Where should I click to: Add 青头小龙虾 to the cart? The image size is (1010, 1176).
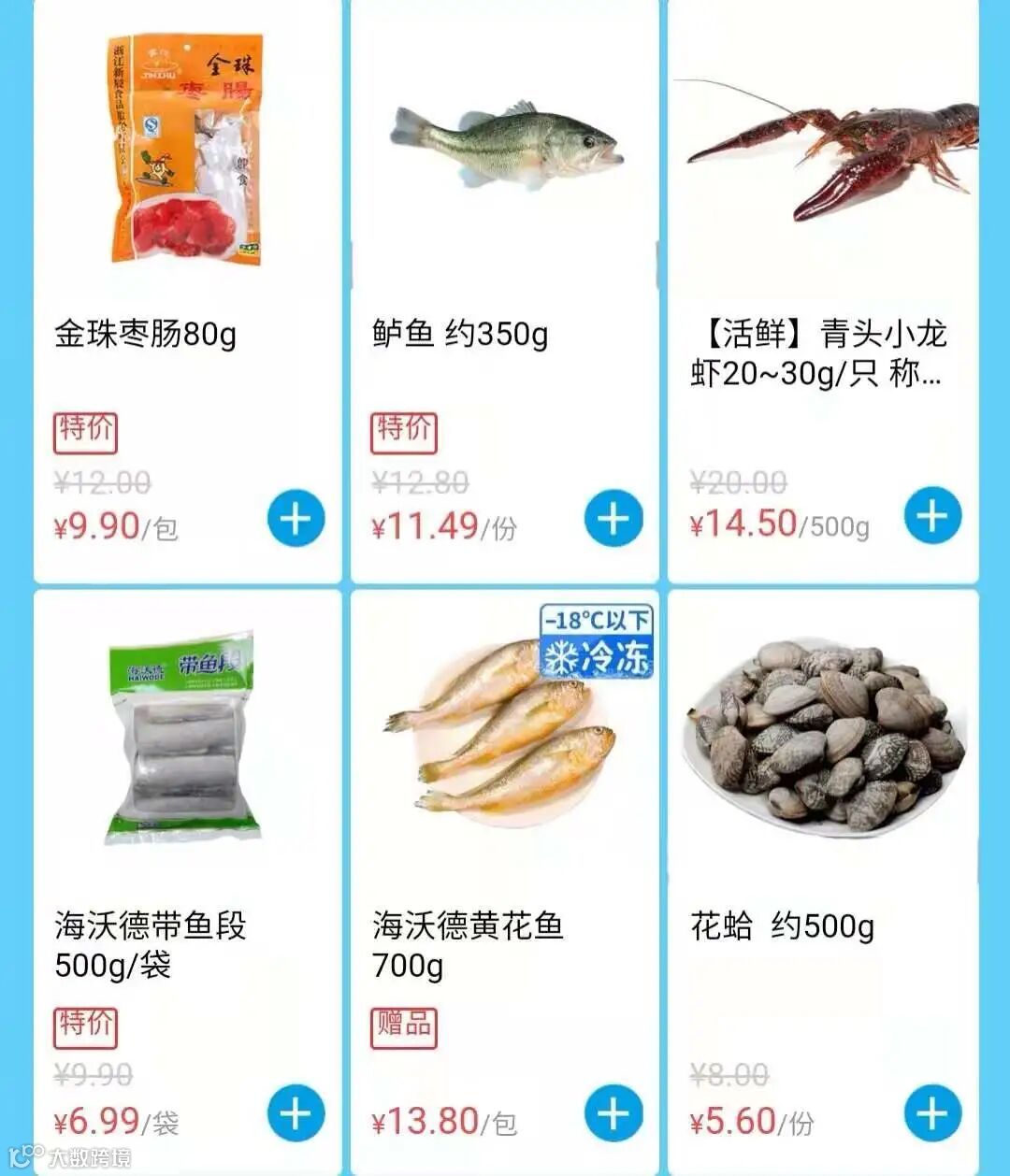(932, 516)
